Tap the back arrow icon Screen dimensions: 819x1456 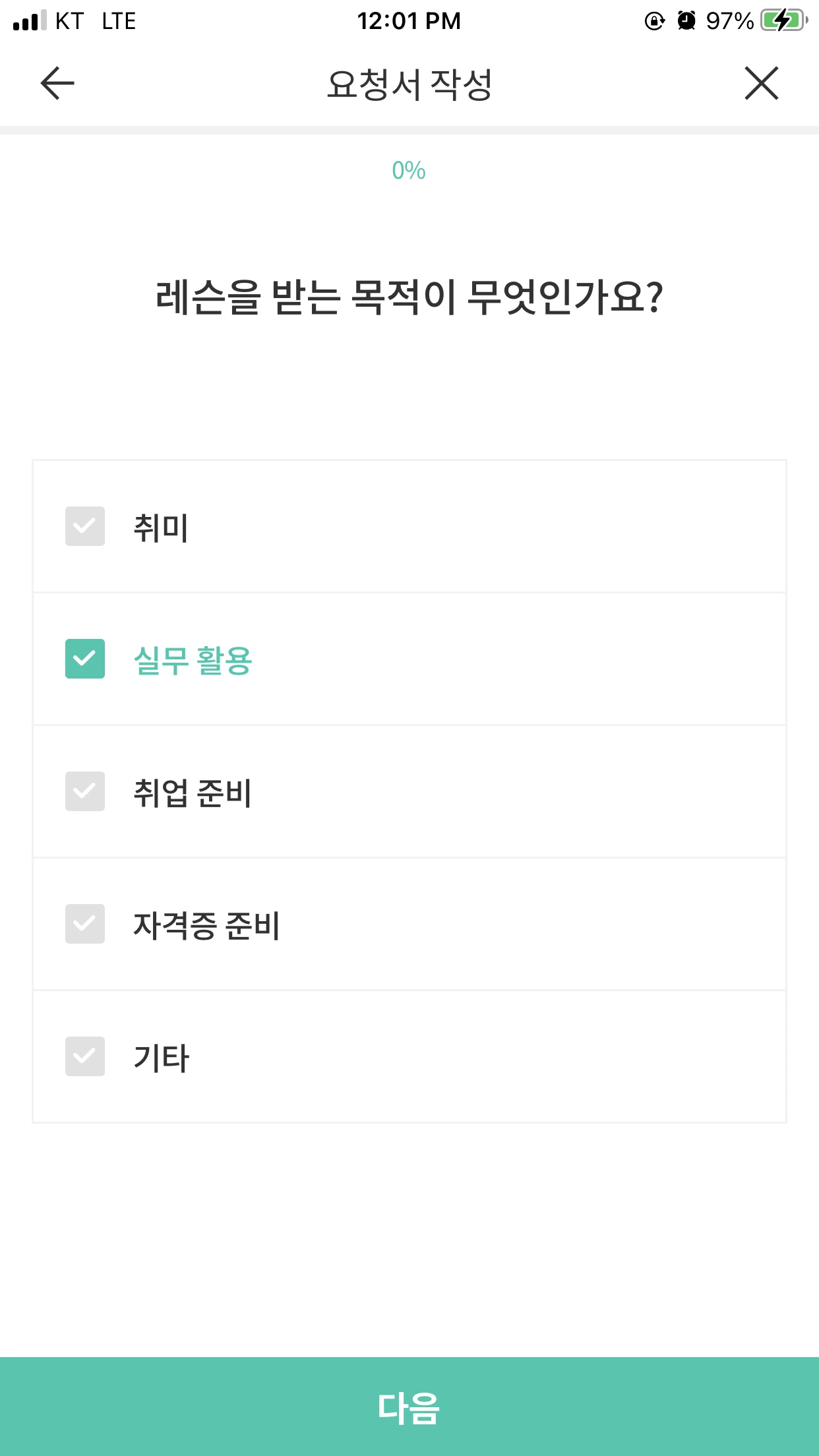pos(55,83)
